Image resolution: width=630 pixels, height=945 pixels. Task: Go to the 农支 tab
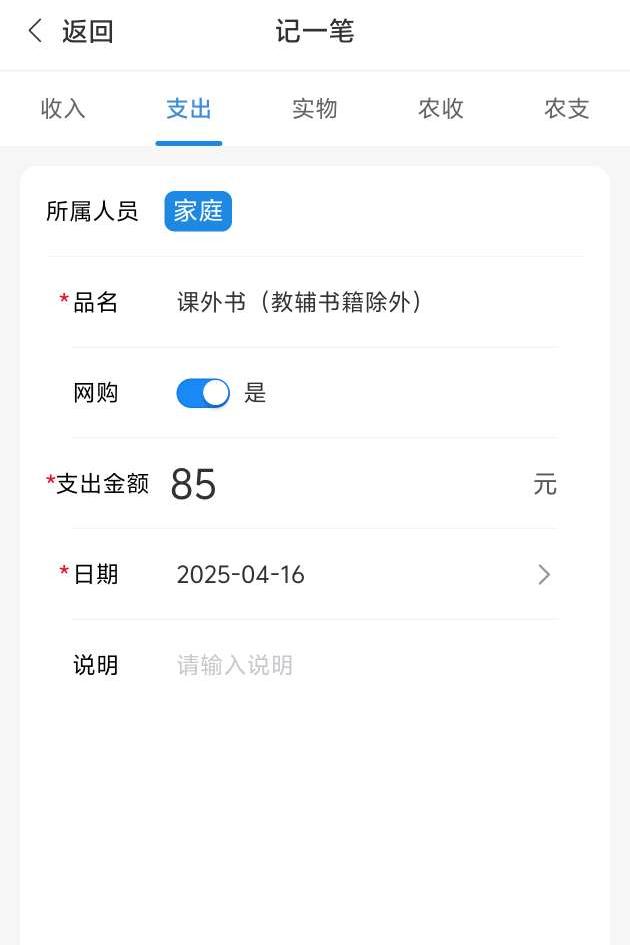[567, 109]
